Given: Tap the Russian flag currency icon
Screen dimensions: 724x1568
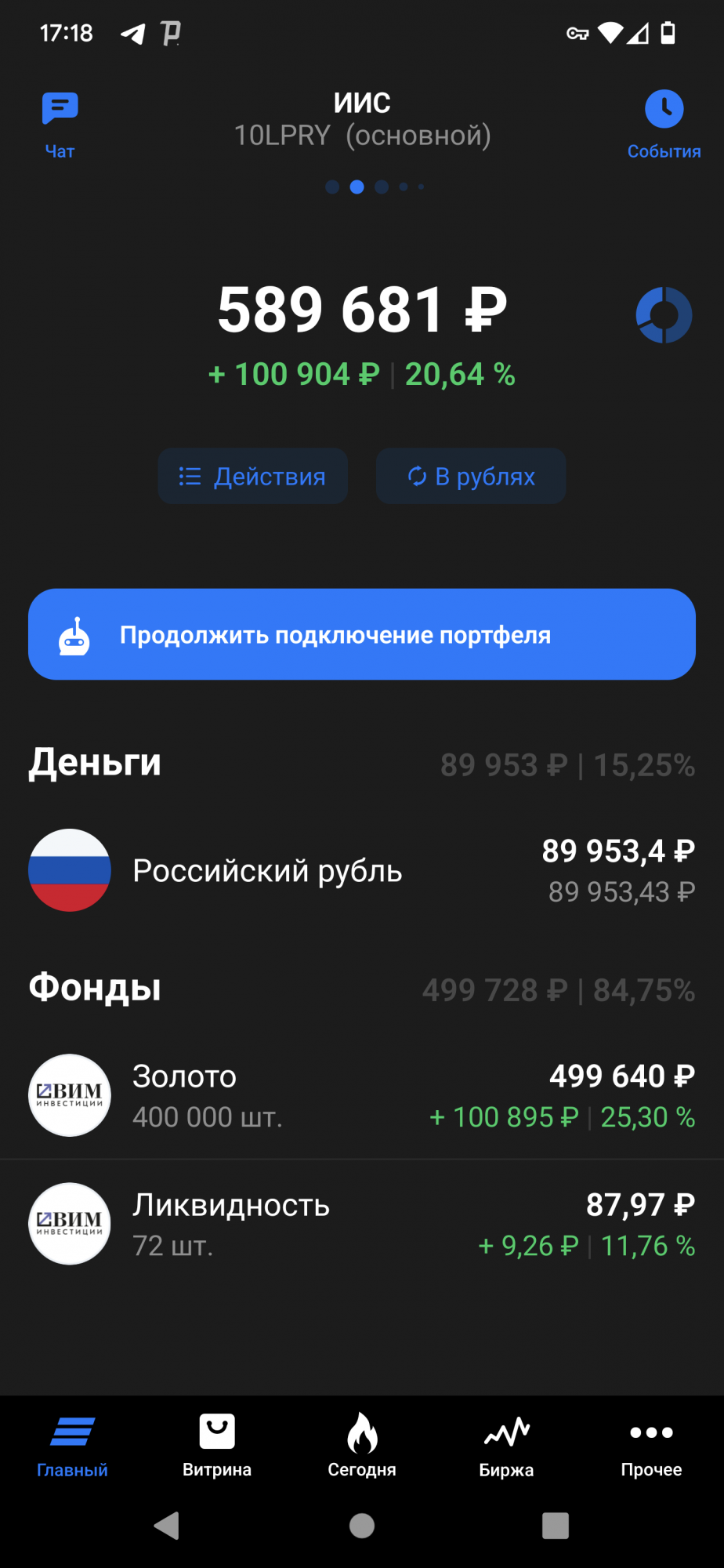Looking at the screenshot, I should click(69, 870).
